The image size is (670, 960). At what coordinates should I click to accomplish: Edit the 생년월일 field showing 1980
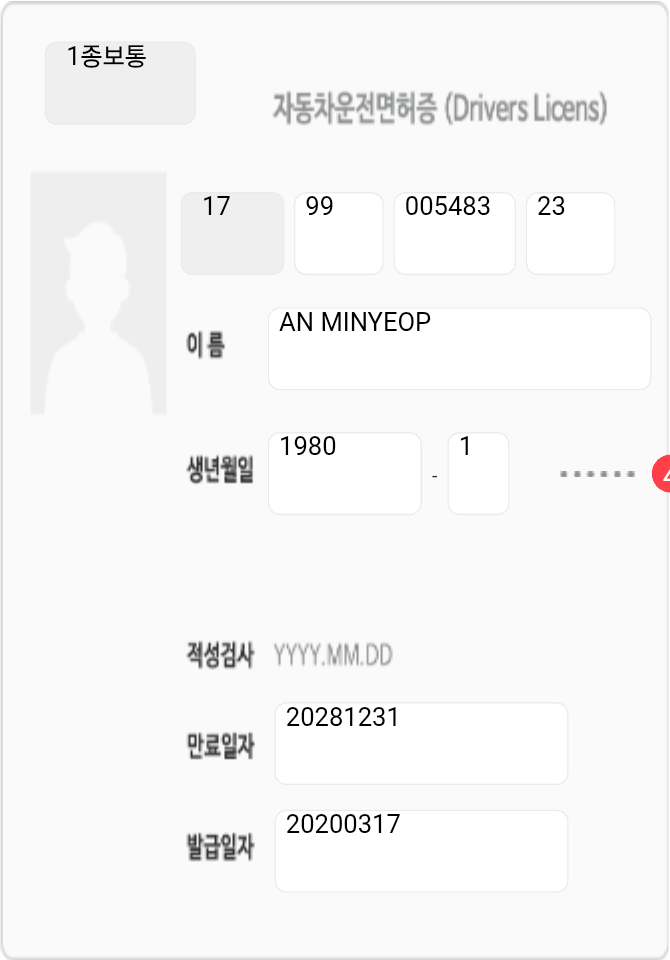344,473
